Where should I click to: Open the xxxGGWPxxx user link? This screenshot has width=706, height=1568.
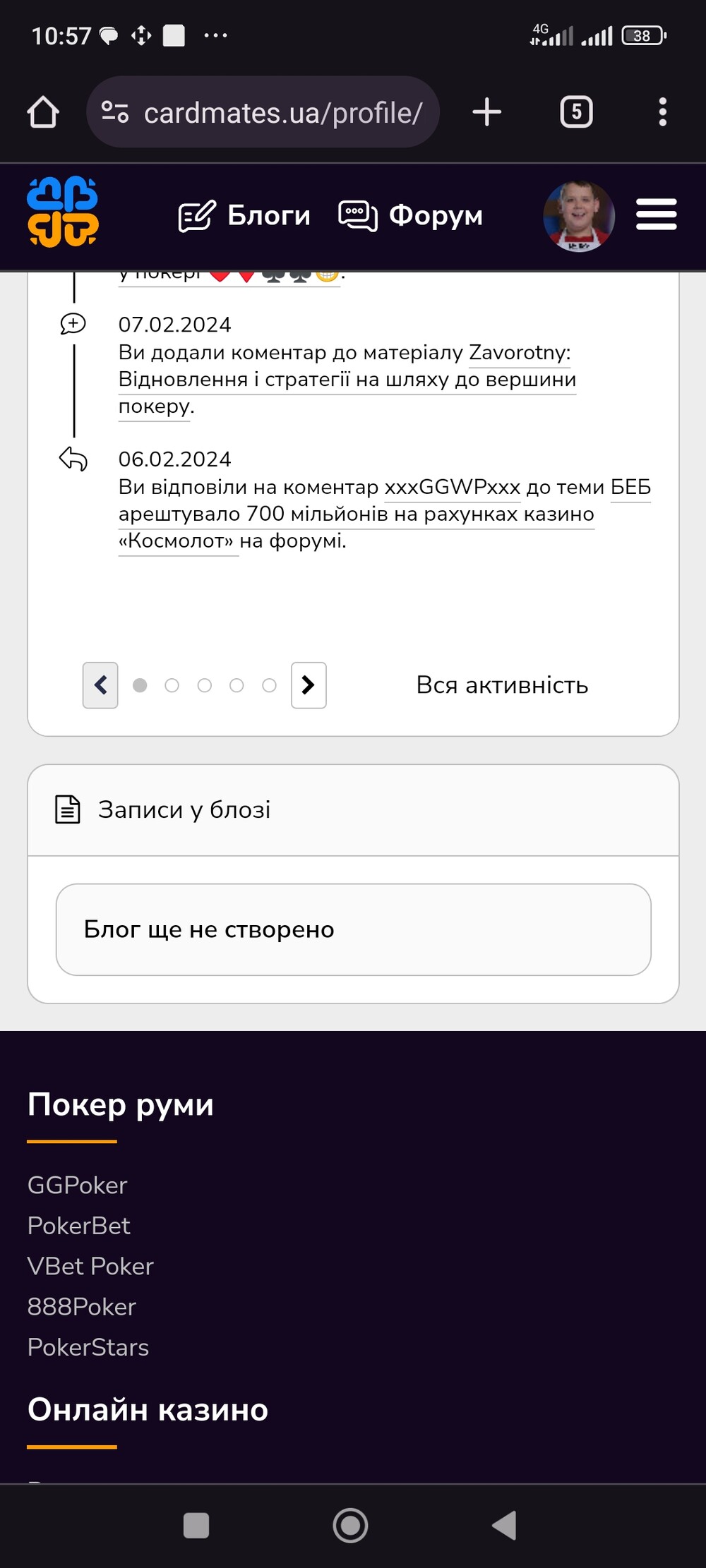click(452, 488)
